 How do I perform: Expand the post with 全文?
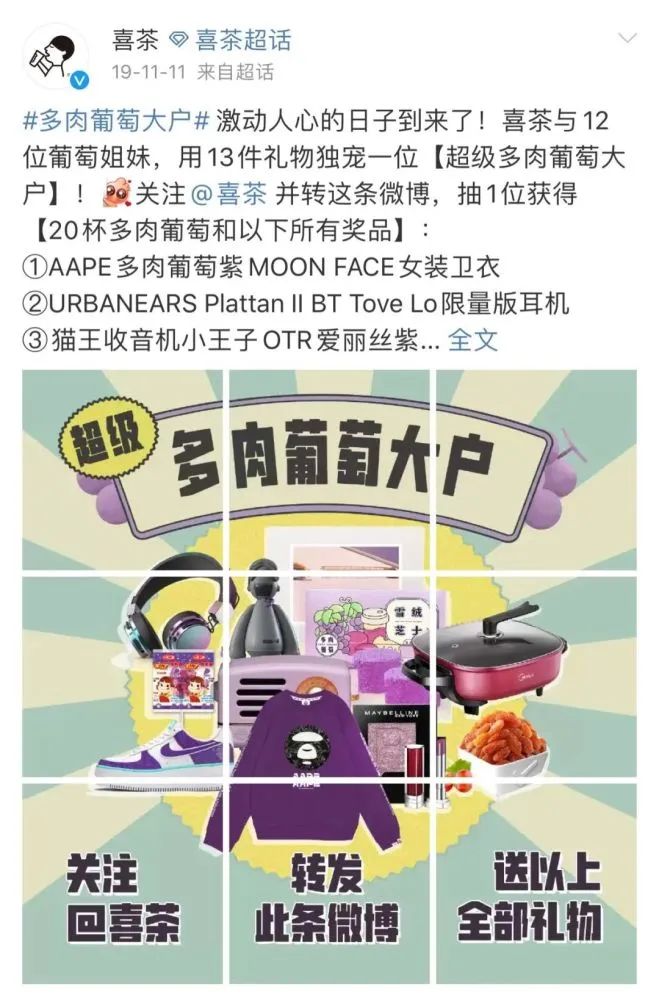[x=472, y=339]
